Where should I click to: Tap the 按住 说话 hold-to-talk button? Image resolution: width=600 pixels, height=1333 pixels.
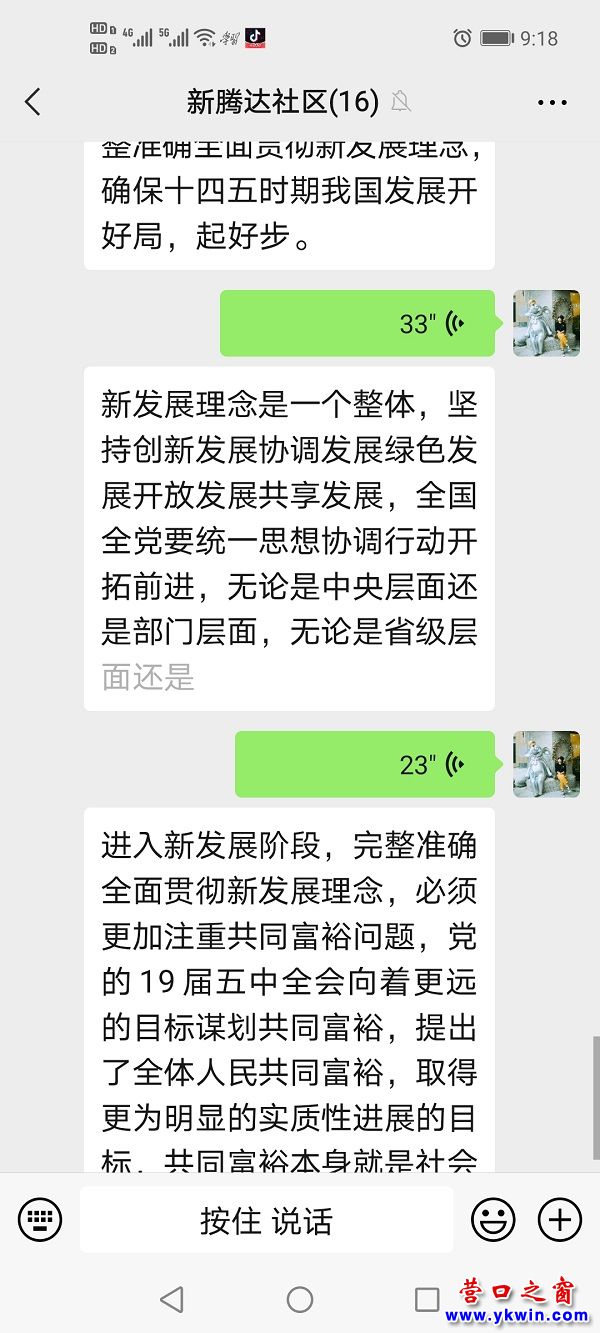click(266, 1220)
